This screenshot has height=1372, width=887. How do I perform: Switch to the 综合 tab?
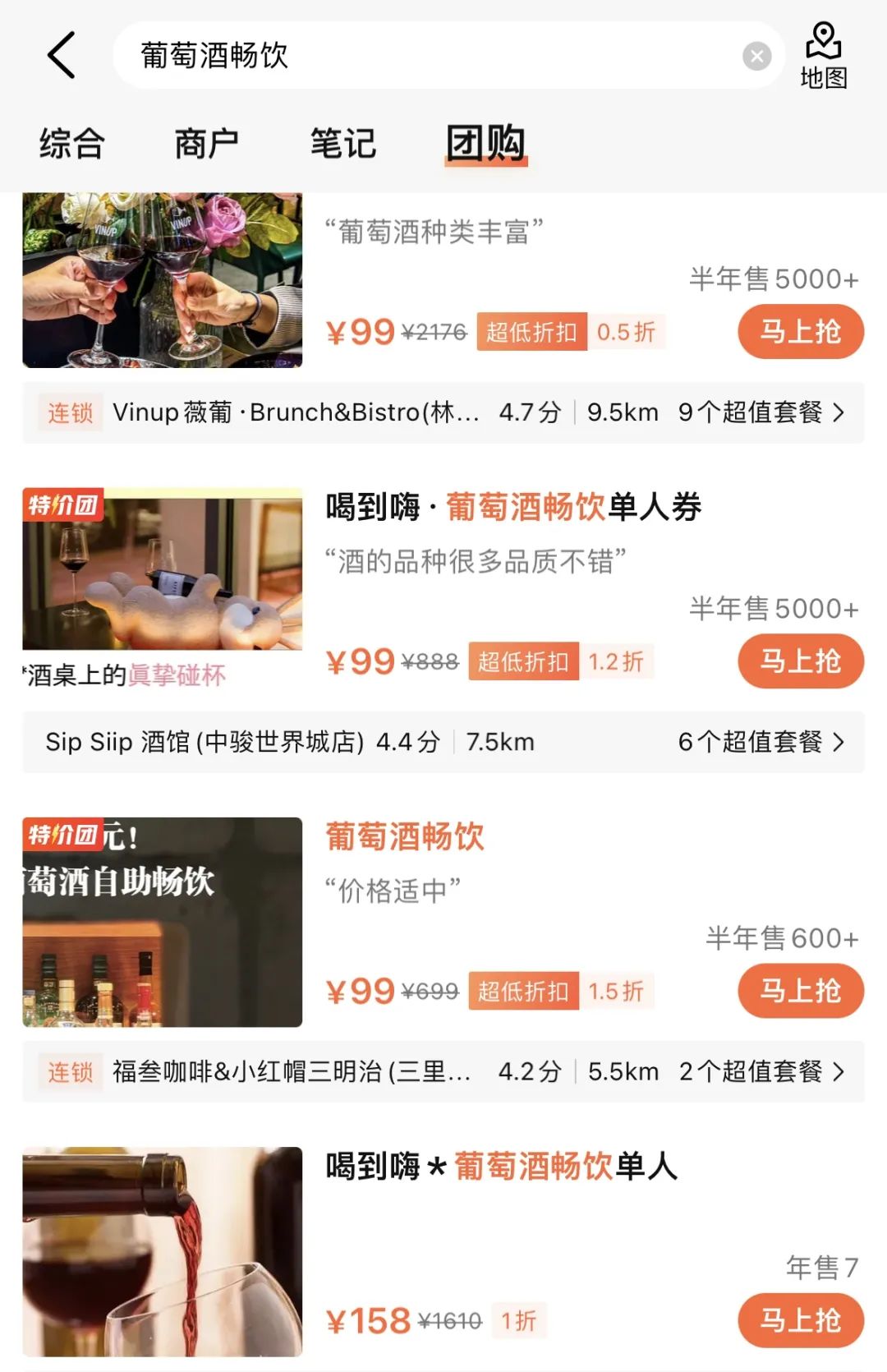(72, 144)
